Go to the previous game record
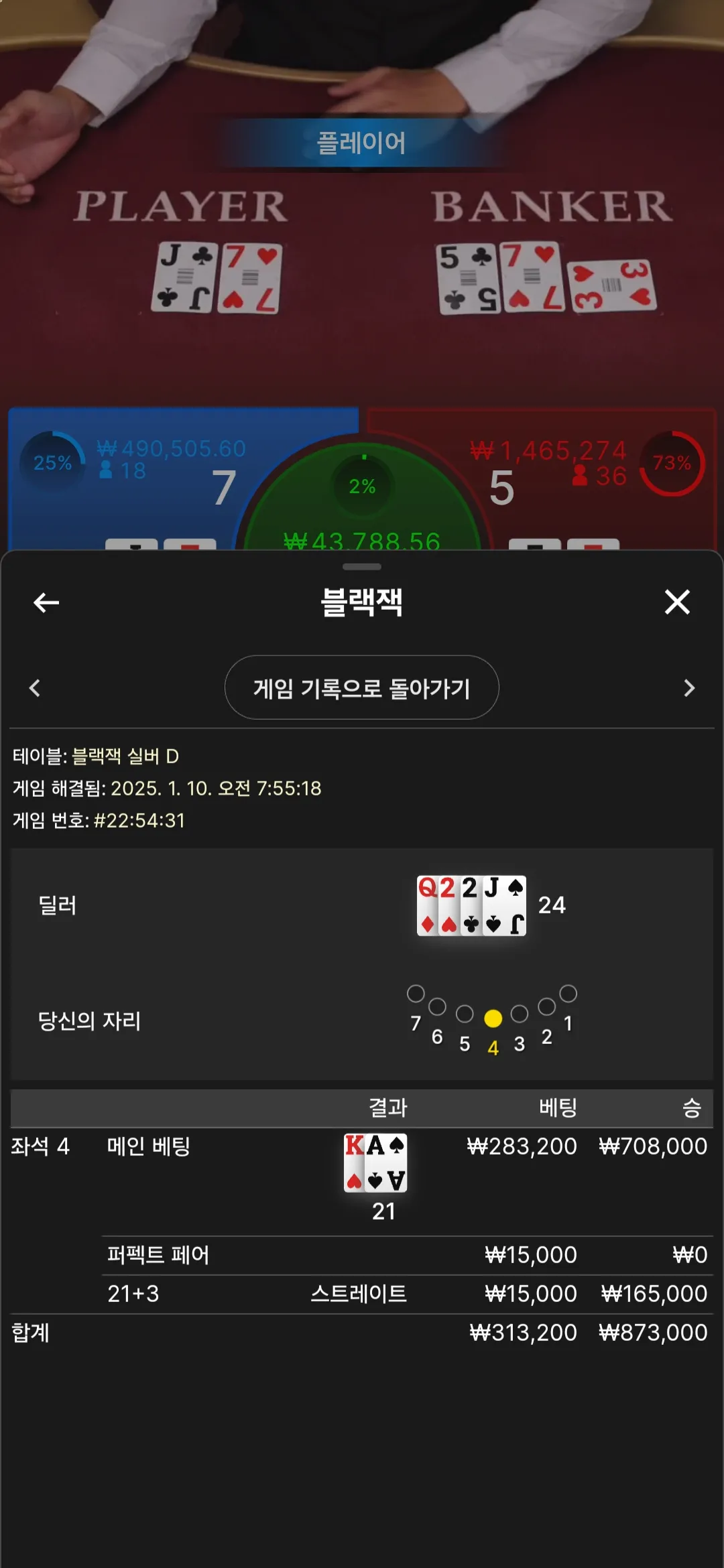 click(x=35, y=688)
